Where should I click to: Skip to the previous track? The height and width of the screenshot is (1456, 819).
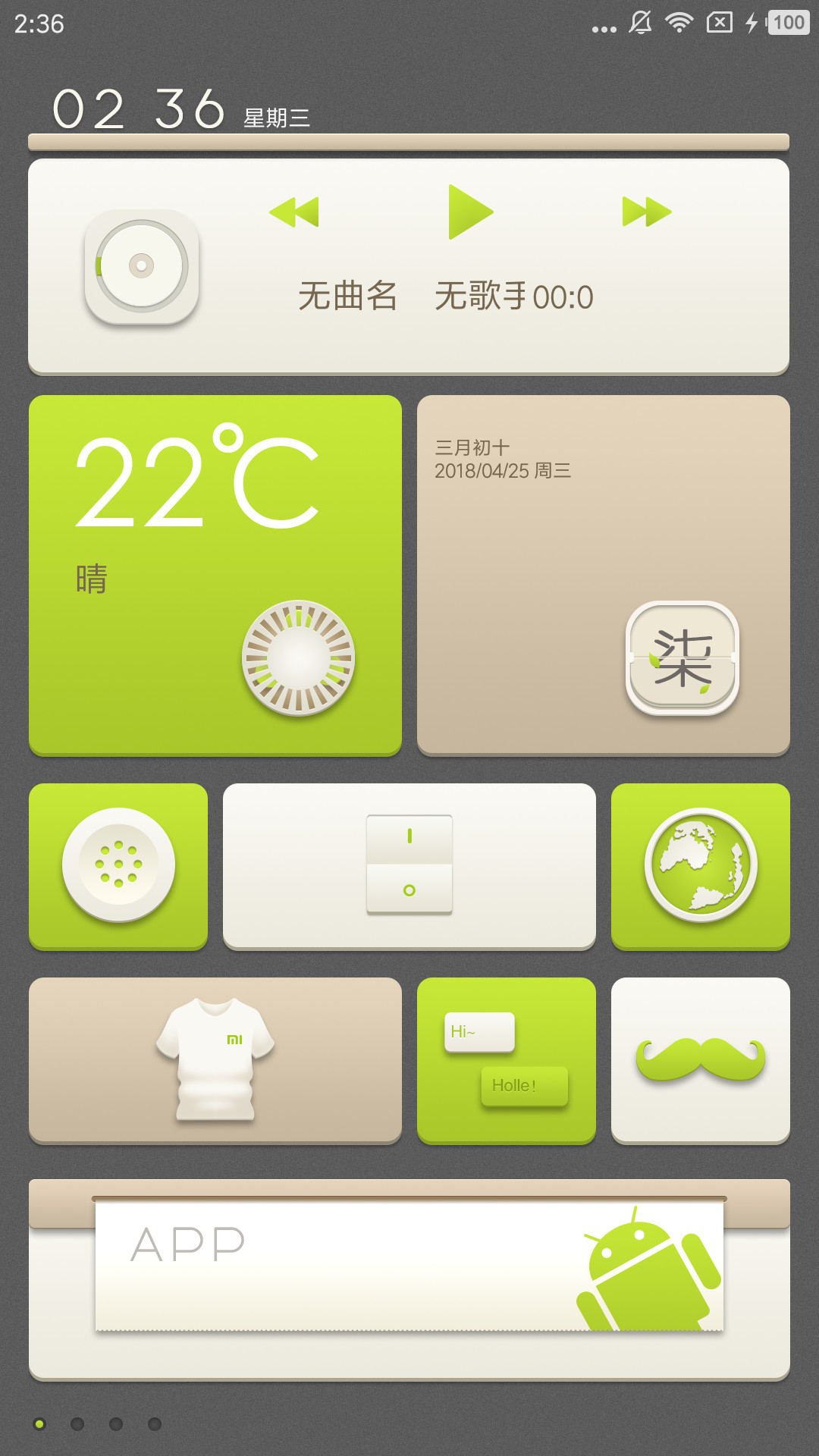pos(294,212)
